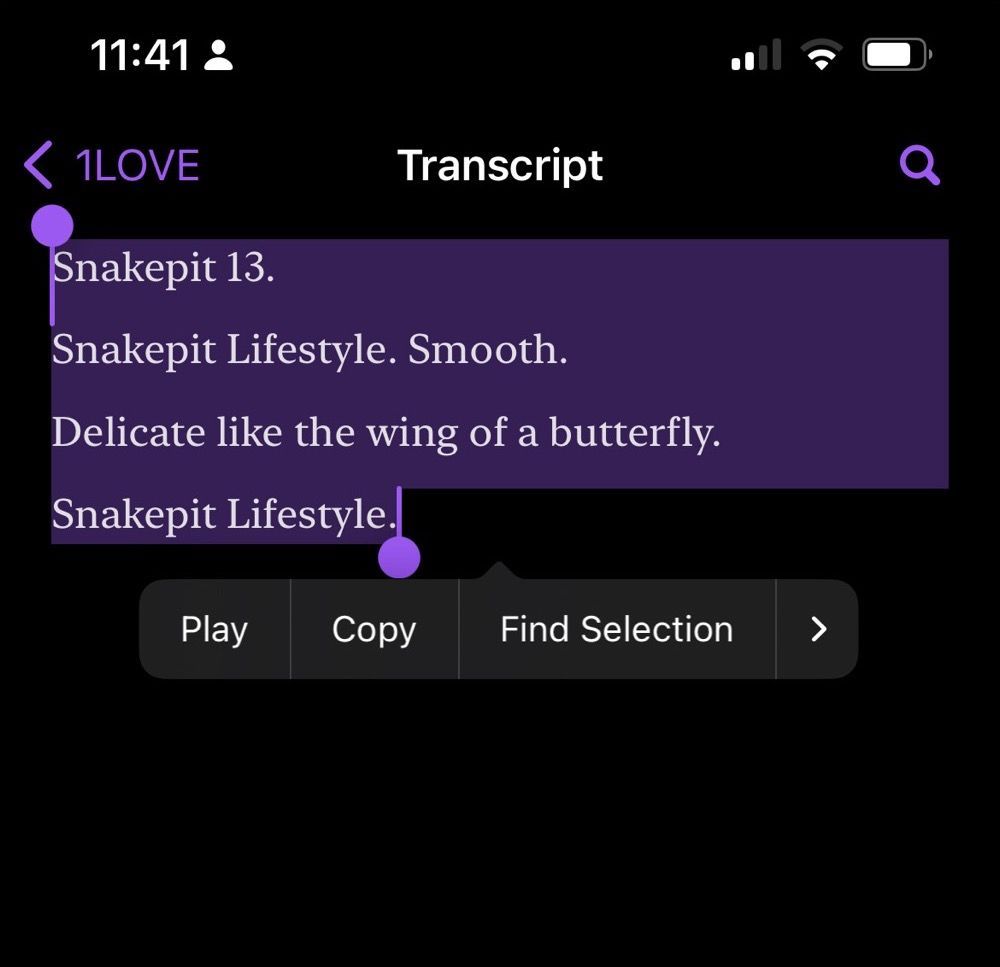Choose Find Selection in popup menu
This screenshot has width=1000, height=967.
(x=616, y=629)
